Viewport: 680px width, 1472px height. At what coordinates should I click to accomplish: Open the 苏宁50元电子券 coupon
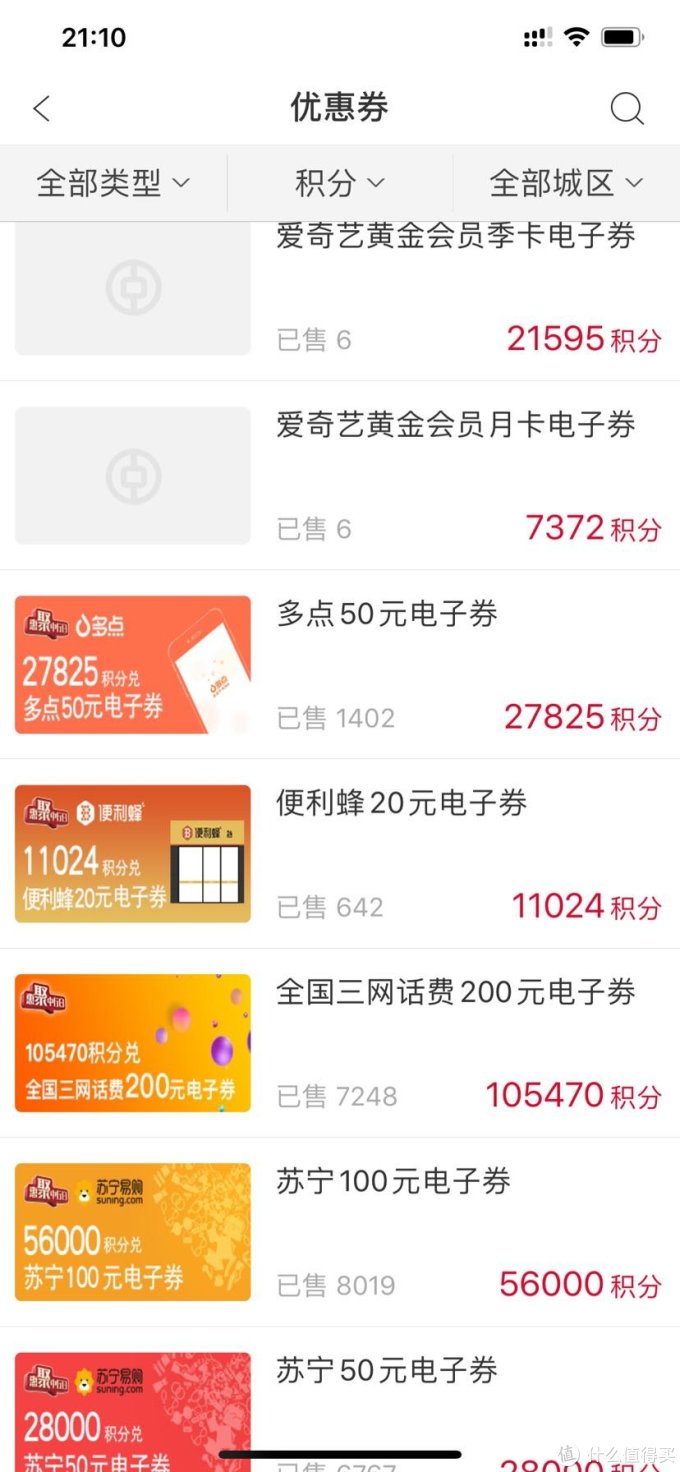387,1370
